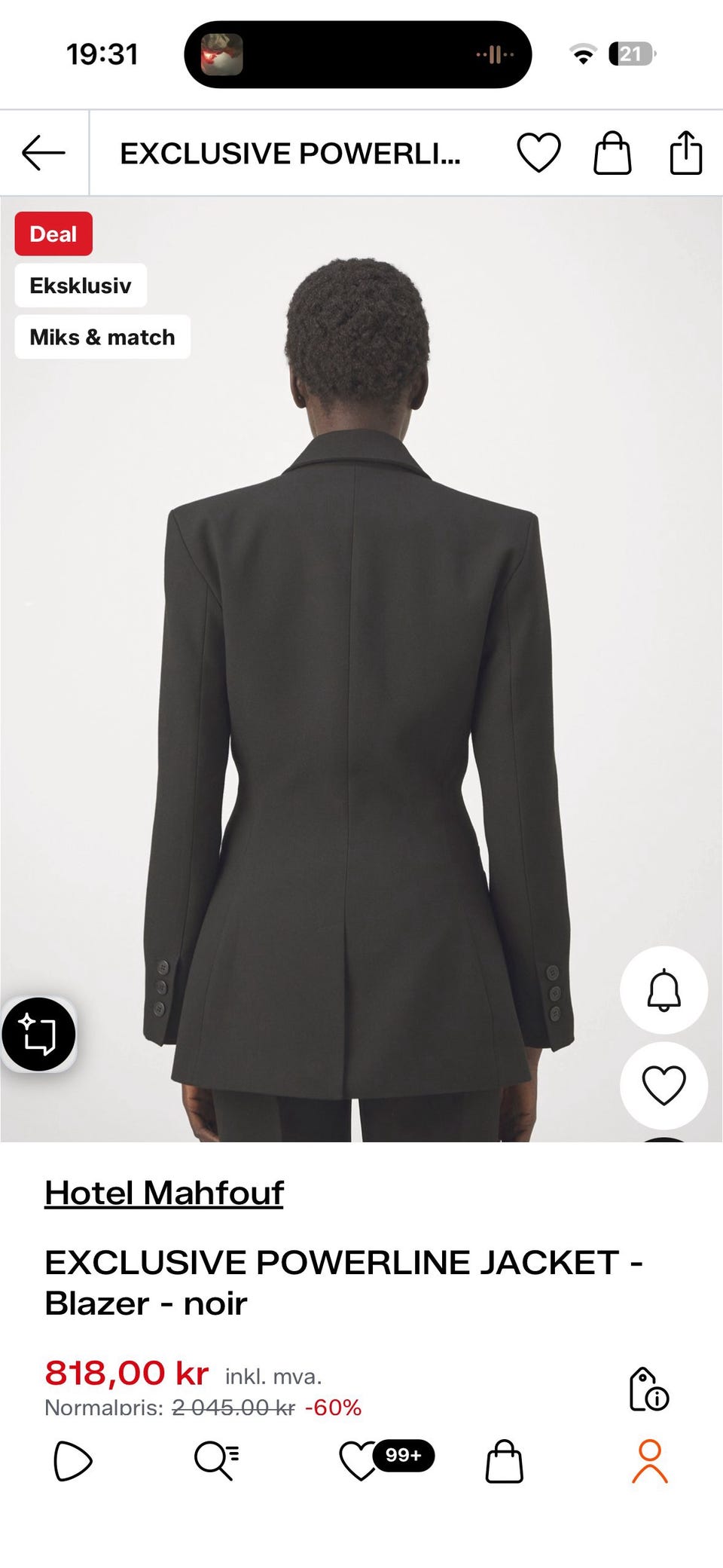Switch to the home tab in the bottom bar
Image resolution: width=723 pixels, height=1568 pixels.
click(73, 1461)
